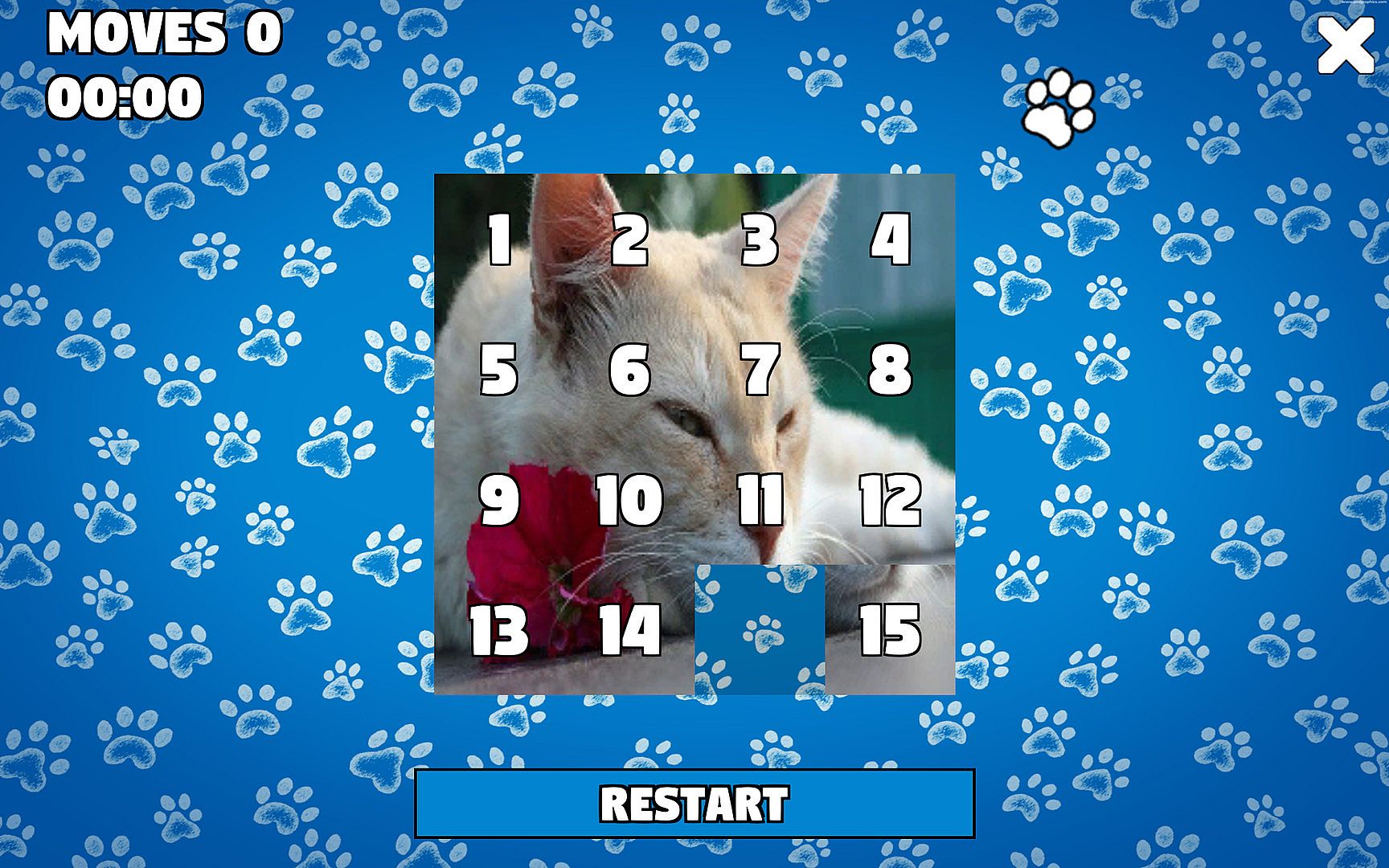Slide tile 15 into the empty slot
The width and height of the screenshot is (1389, 868).
tap(890, 629)
